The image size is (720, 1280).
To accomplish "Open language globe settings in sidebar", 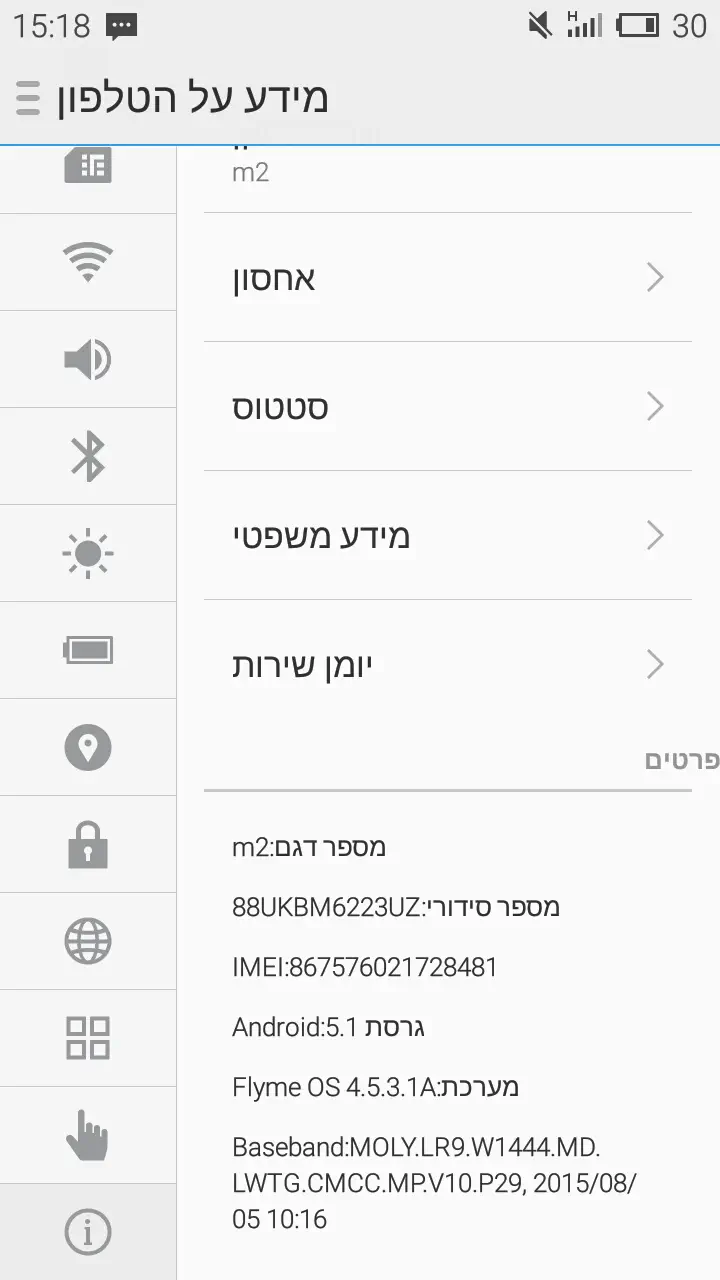I will click(88, 941).
